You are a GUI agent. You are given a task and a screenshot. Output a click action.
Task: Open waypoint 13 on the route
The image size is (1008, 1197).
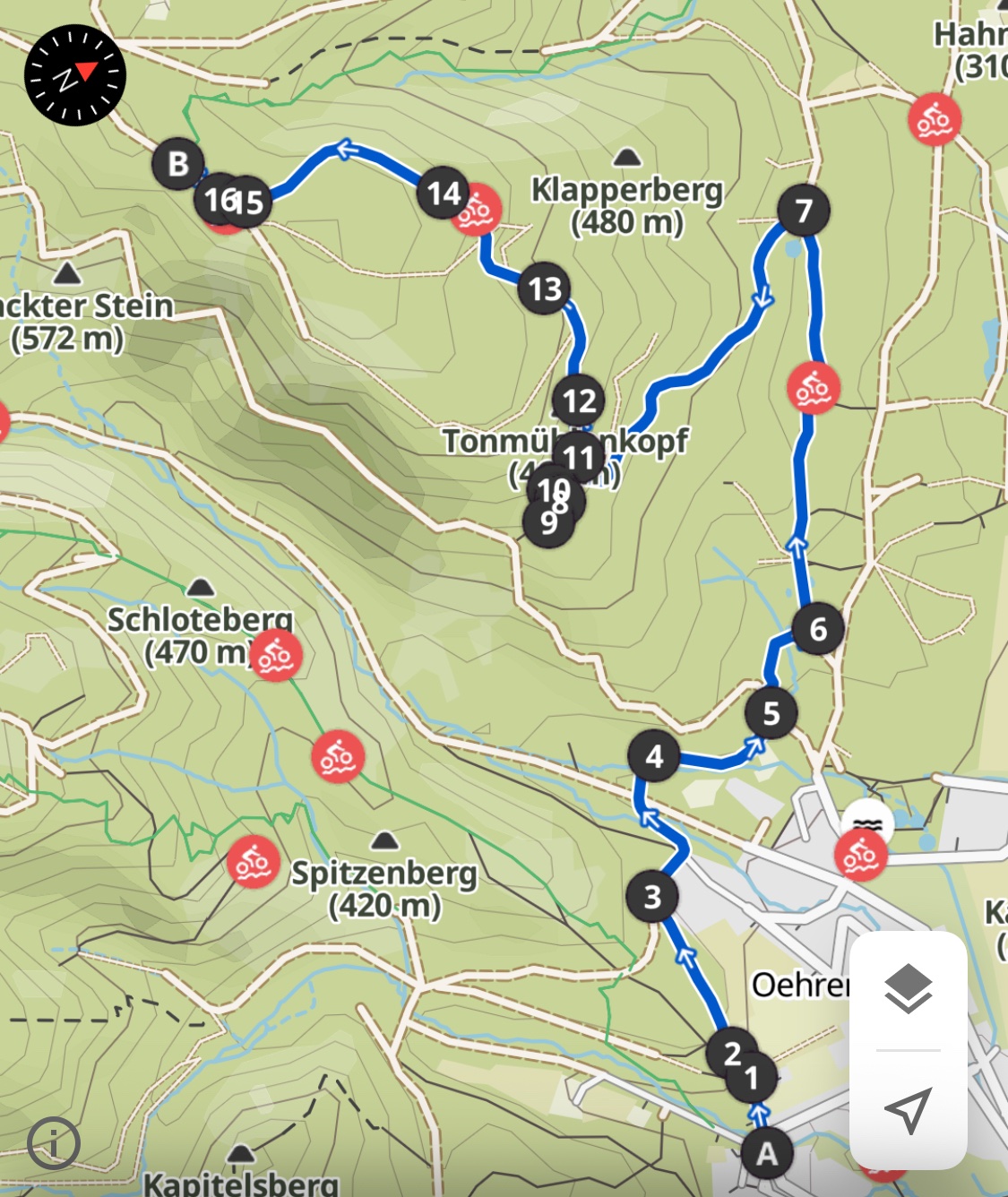coord(545,288)
